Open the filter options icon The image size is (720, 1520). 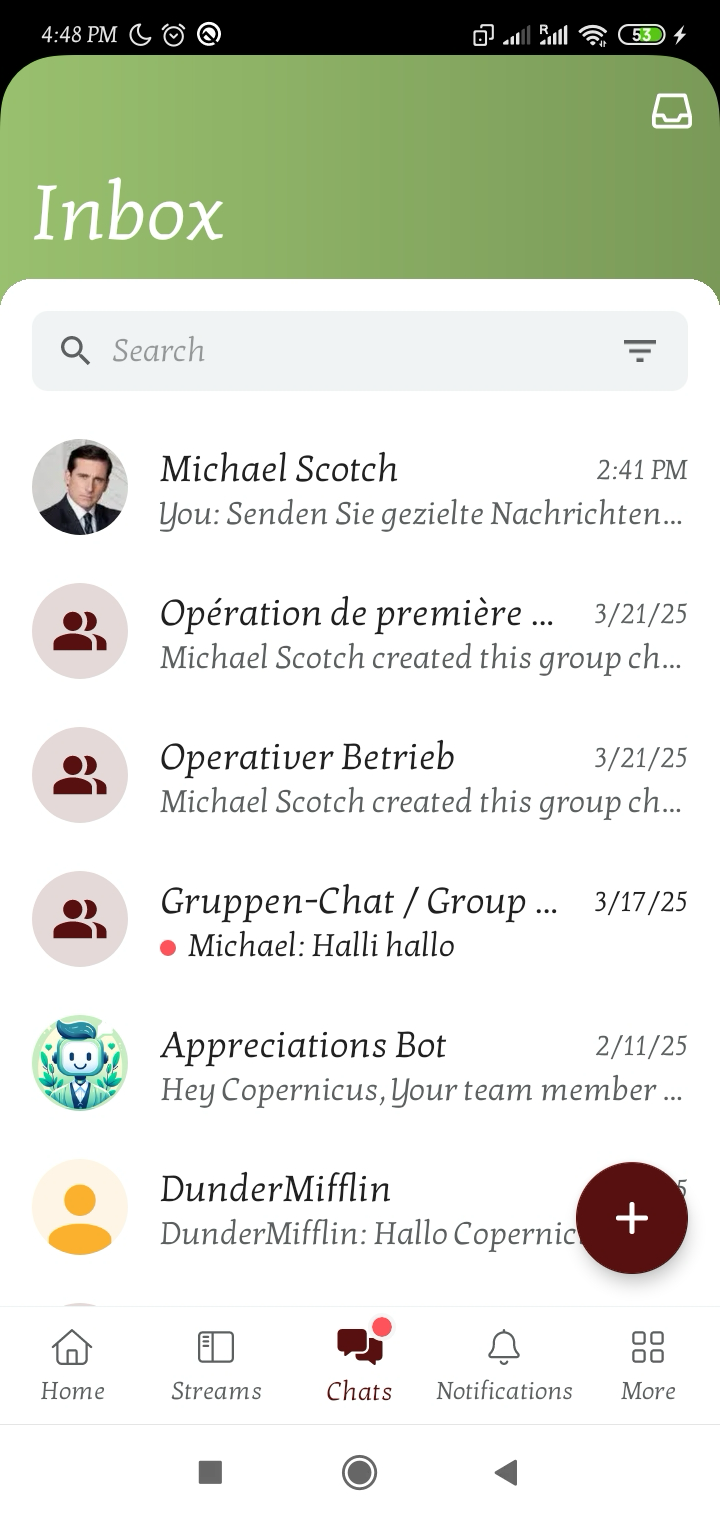(639, 351)
